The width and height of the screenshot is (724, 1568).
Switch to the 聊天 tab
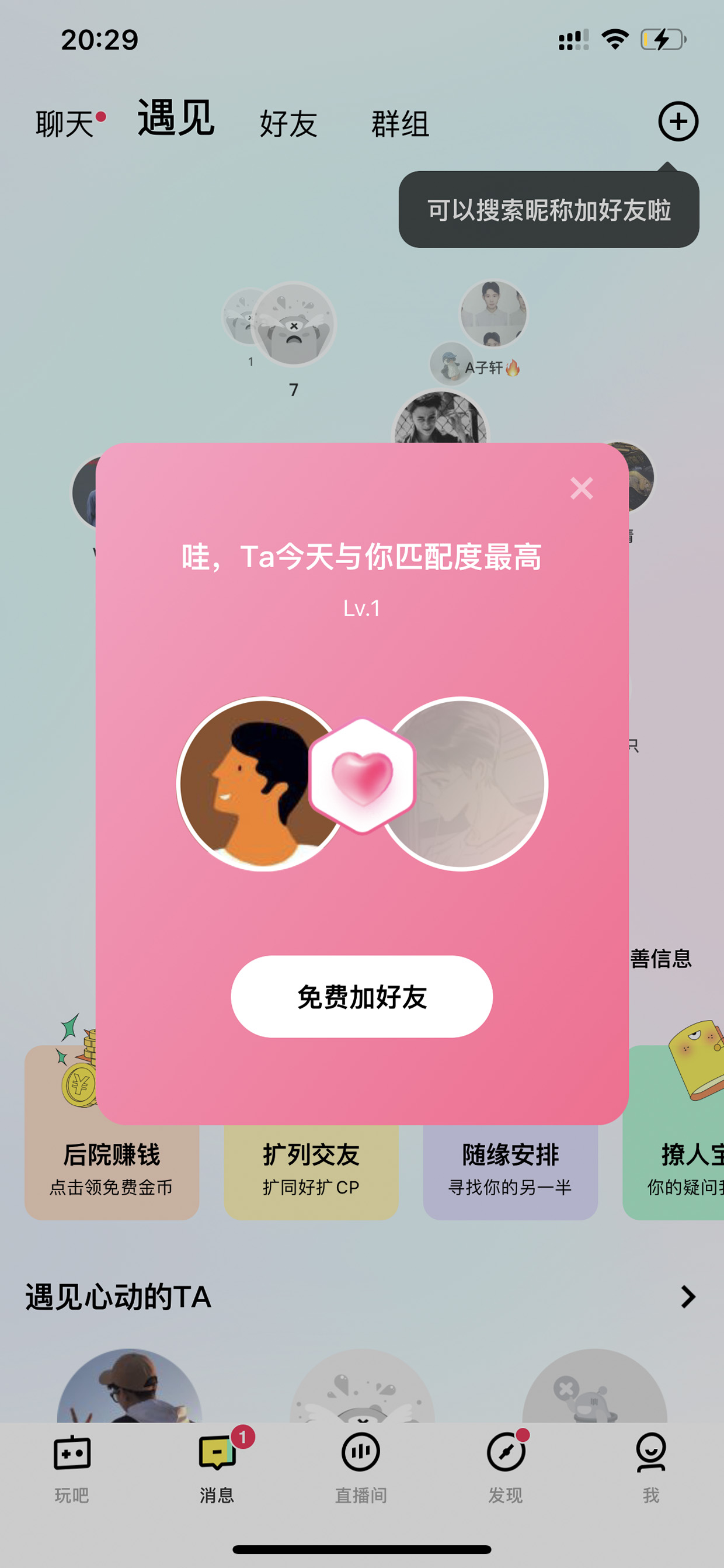pyautogui.click(x=64, y=124)
